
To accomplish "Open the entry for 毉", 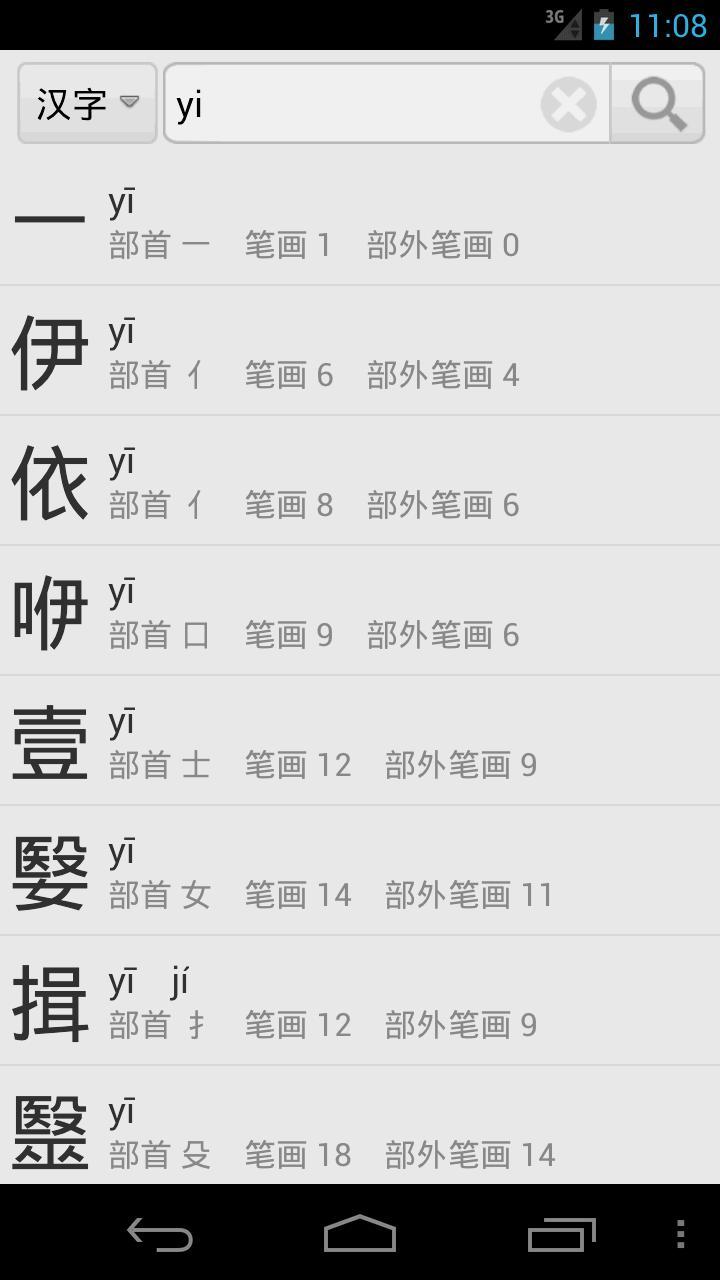I will click(360, 1130).
